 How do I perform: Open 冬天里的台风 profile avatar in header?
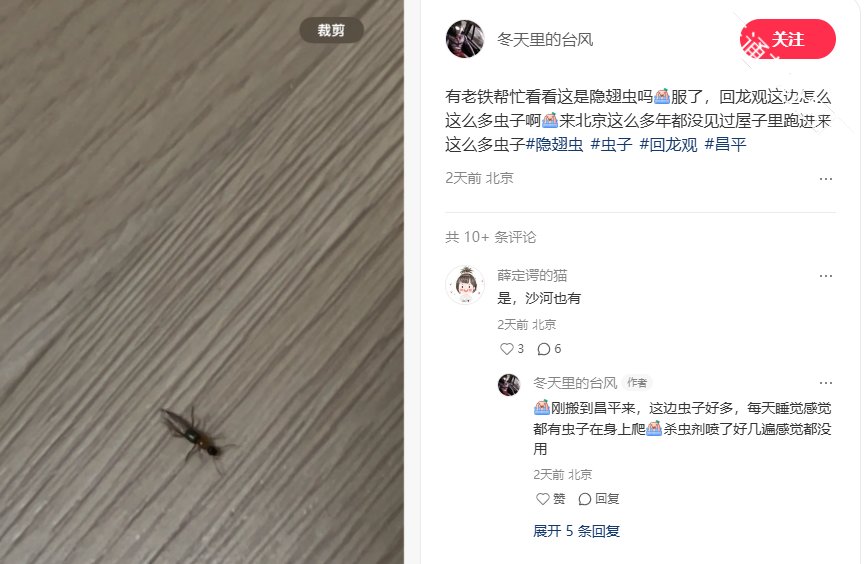(465, 39)
